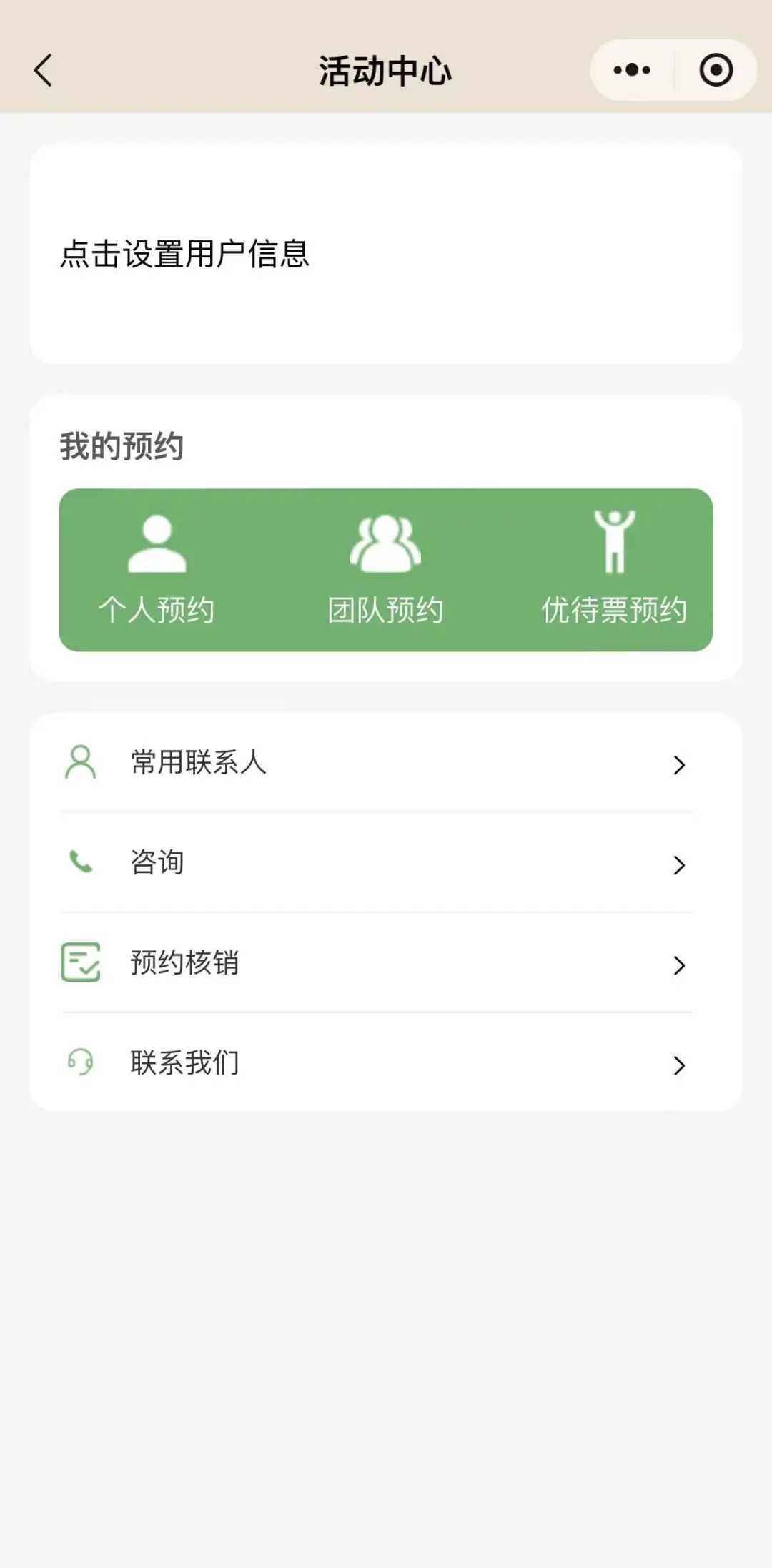This screenshot has height=1568, width=772.
Task: Tap the 团队预约 group icon
Action: [386, 543]
